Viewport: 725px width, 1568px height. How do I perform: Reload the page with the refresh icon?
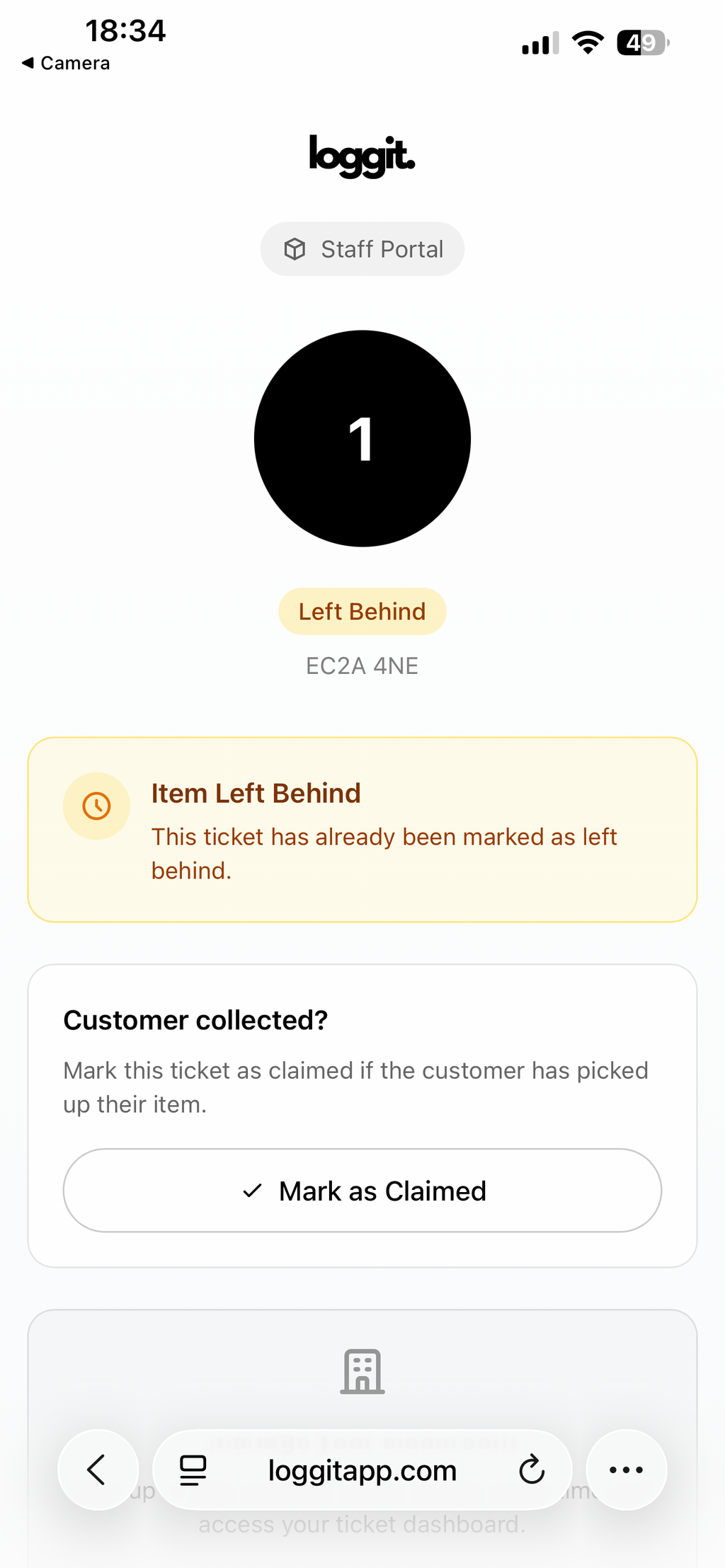click(x=532, y=1470)
